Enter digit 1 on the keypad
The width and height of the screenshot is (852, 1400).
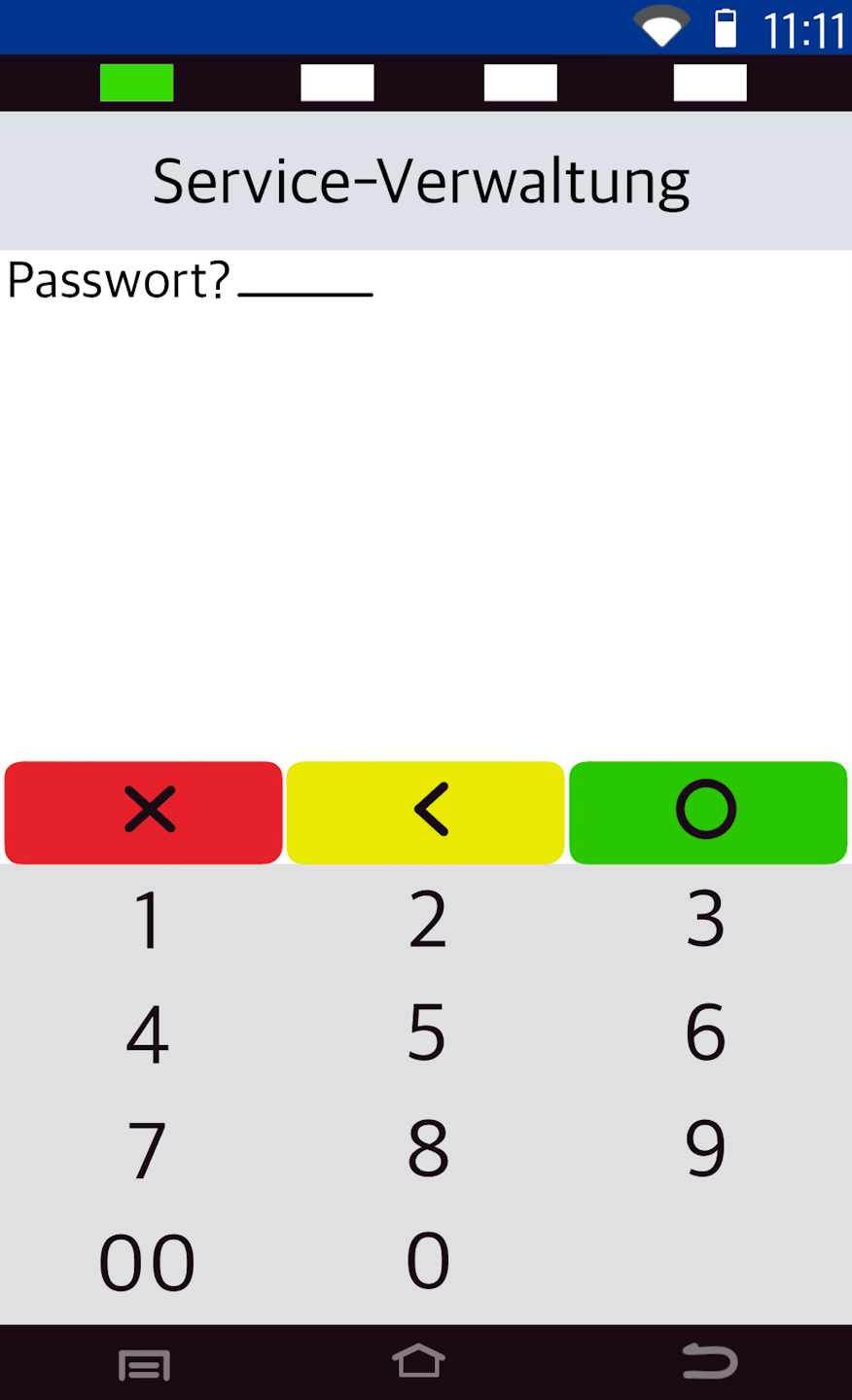[x=148, y=920]
